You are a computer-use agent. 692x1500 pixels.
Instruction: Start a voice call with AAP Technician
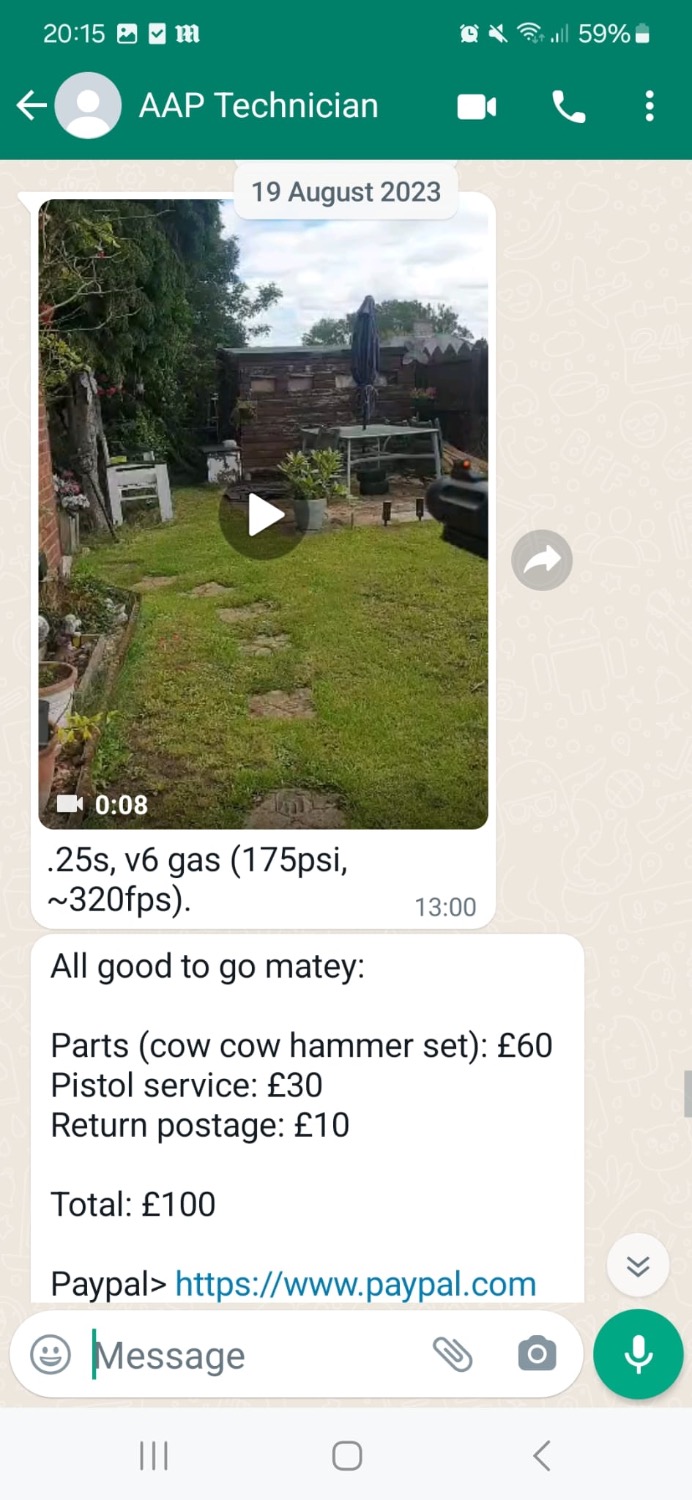(x=568, y=107)
